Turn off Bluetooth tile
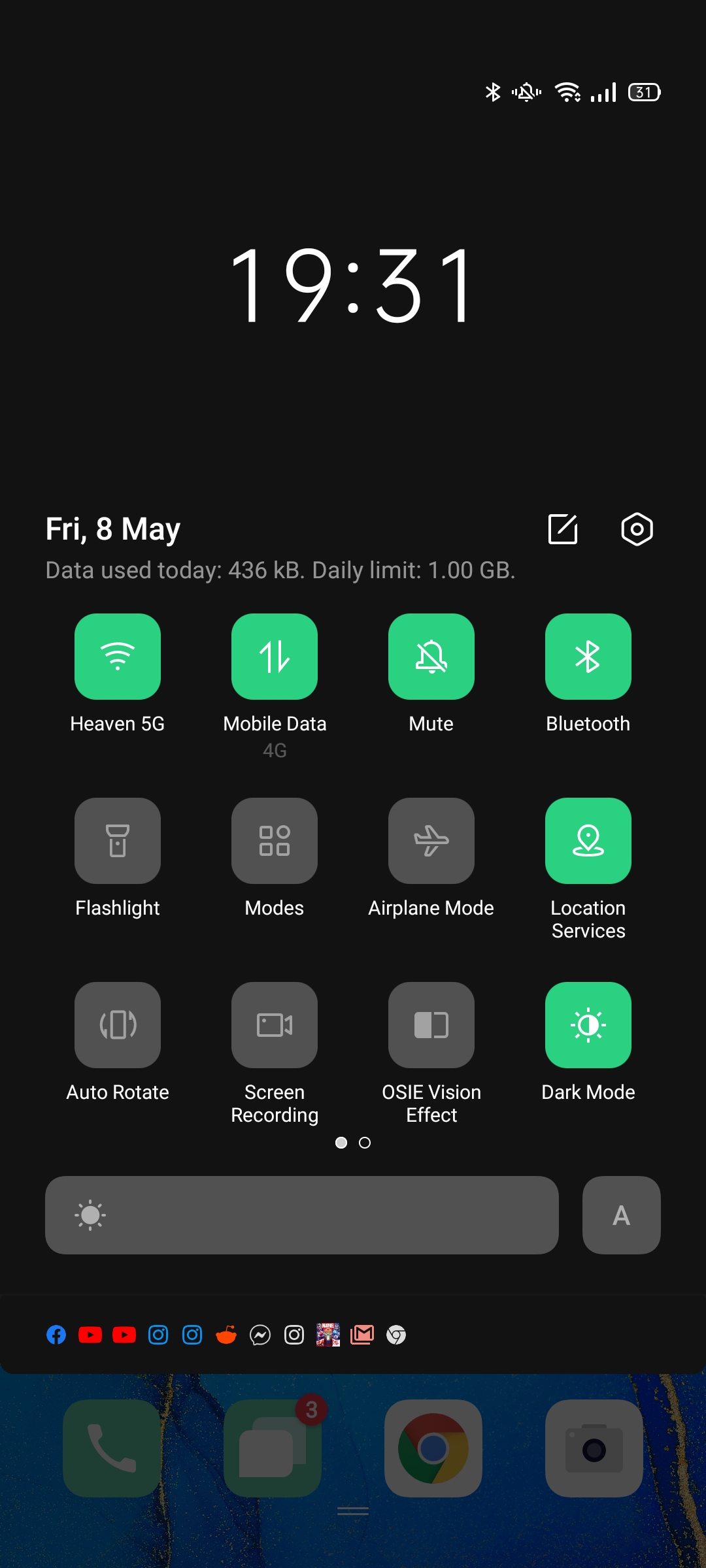 (x=588, y=656)
